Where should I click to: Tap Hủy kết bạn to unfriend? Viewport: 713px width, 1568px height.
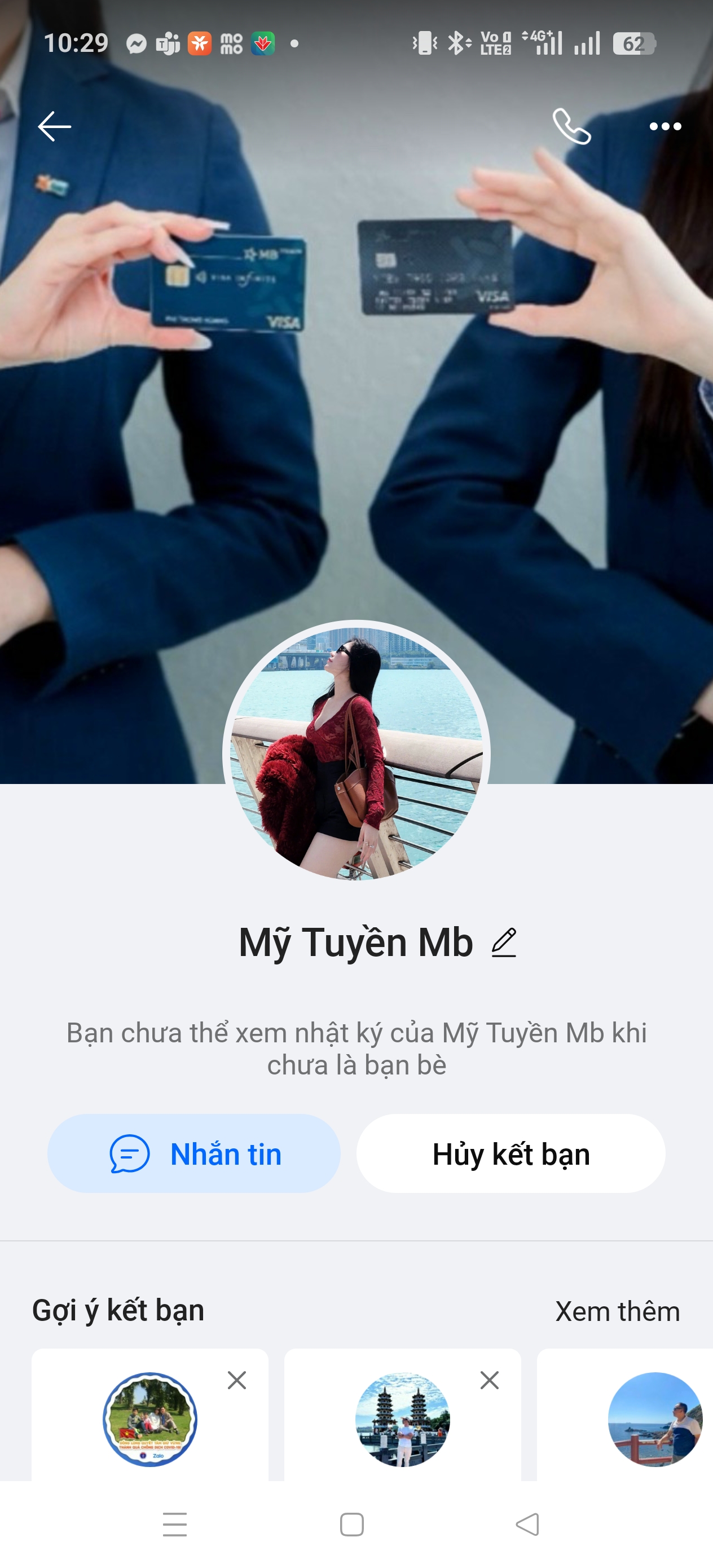[511, 1153]
